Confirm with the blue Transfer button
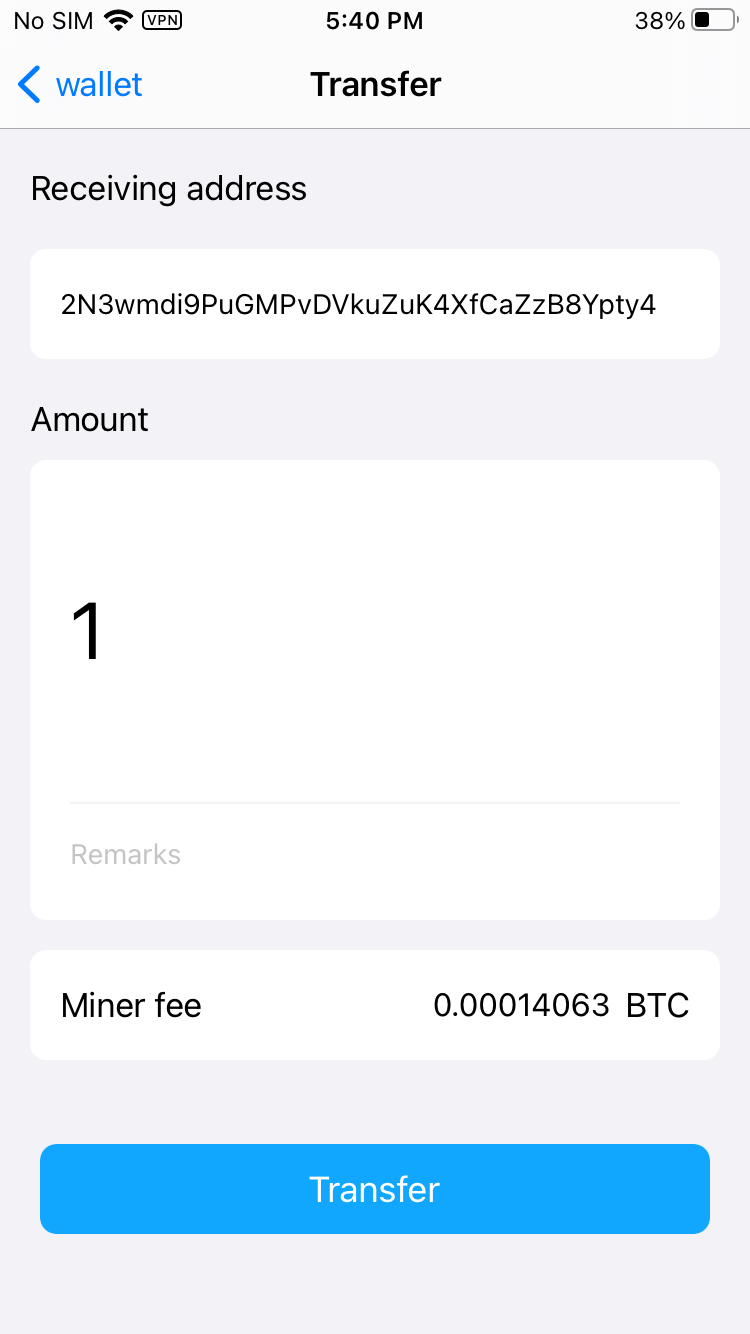The height and width of the screenshot is (1334, 750). pos(375,1189)
